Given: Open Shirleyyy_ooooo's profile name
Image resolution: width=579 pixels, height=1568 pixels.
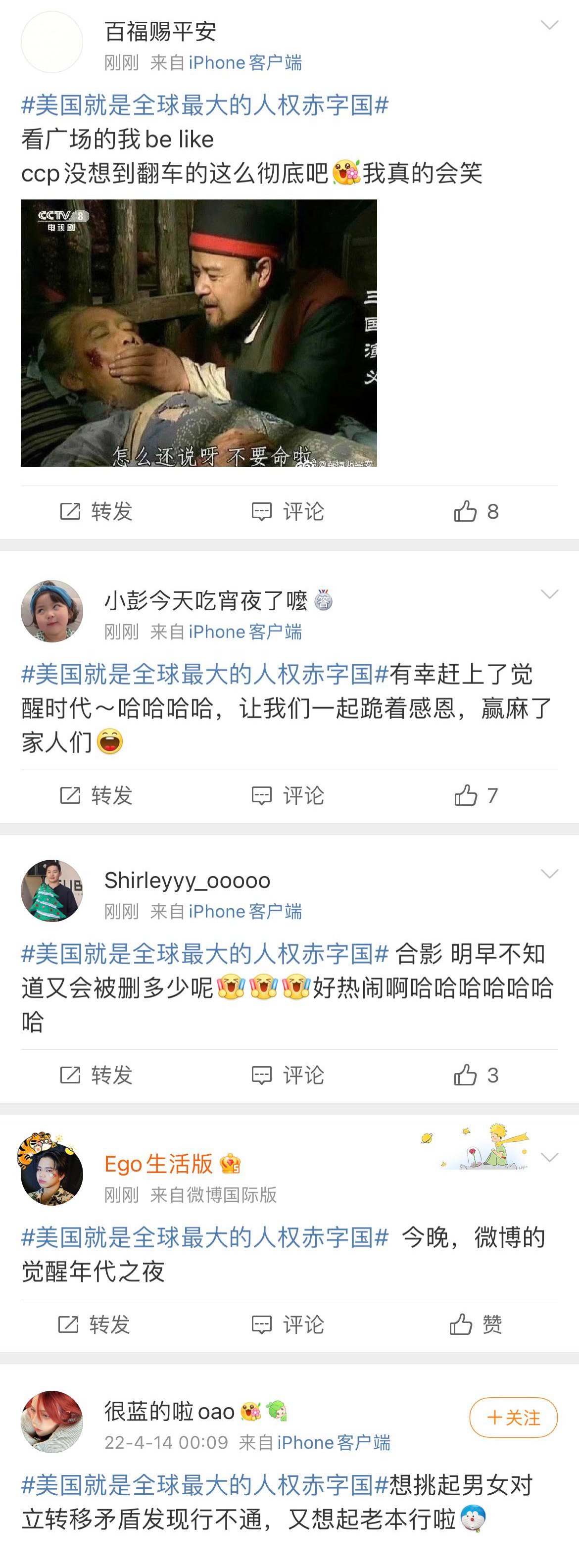Looking at the screenshot, I should point(187,880).
